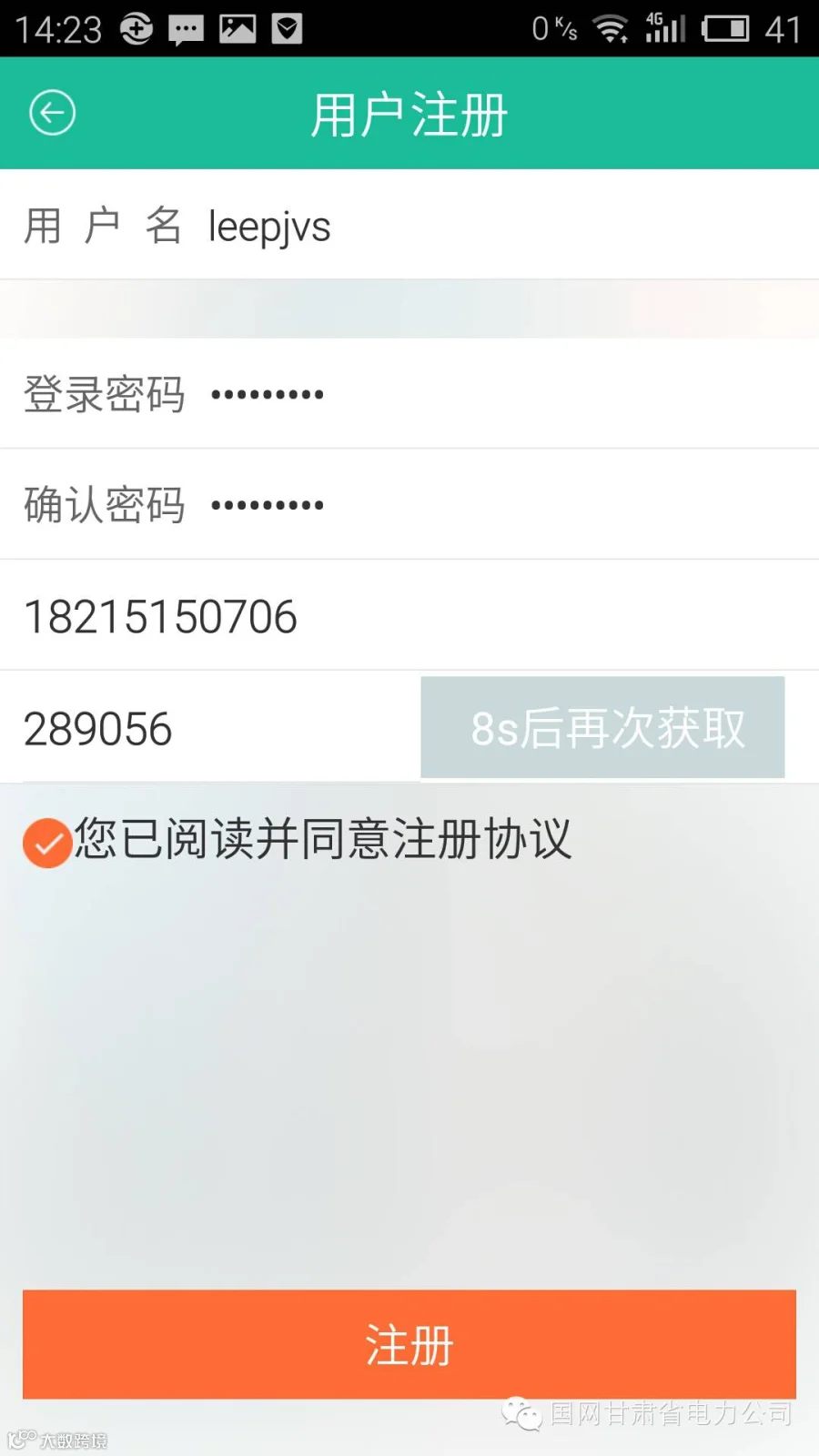Tap the orange 注册 button
The width and height of the screenshot is (819, 1456).
click(x=409, y=1344)
